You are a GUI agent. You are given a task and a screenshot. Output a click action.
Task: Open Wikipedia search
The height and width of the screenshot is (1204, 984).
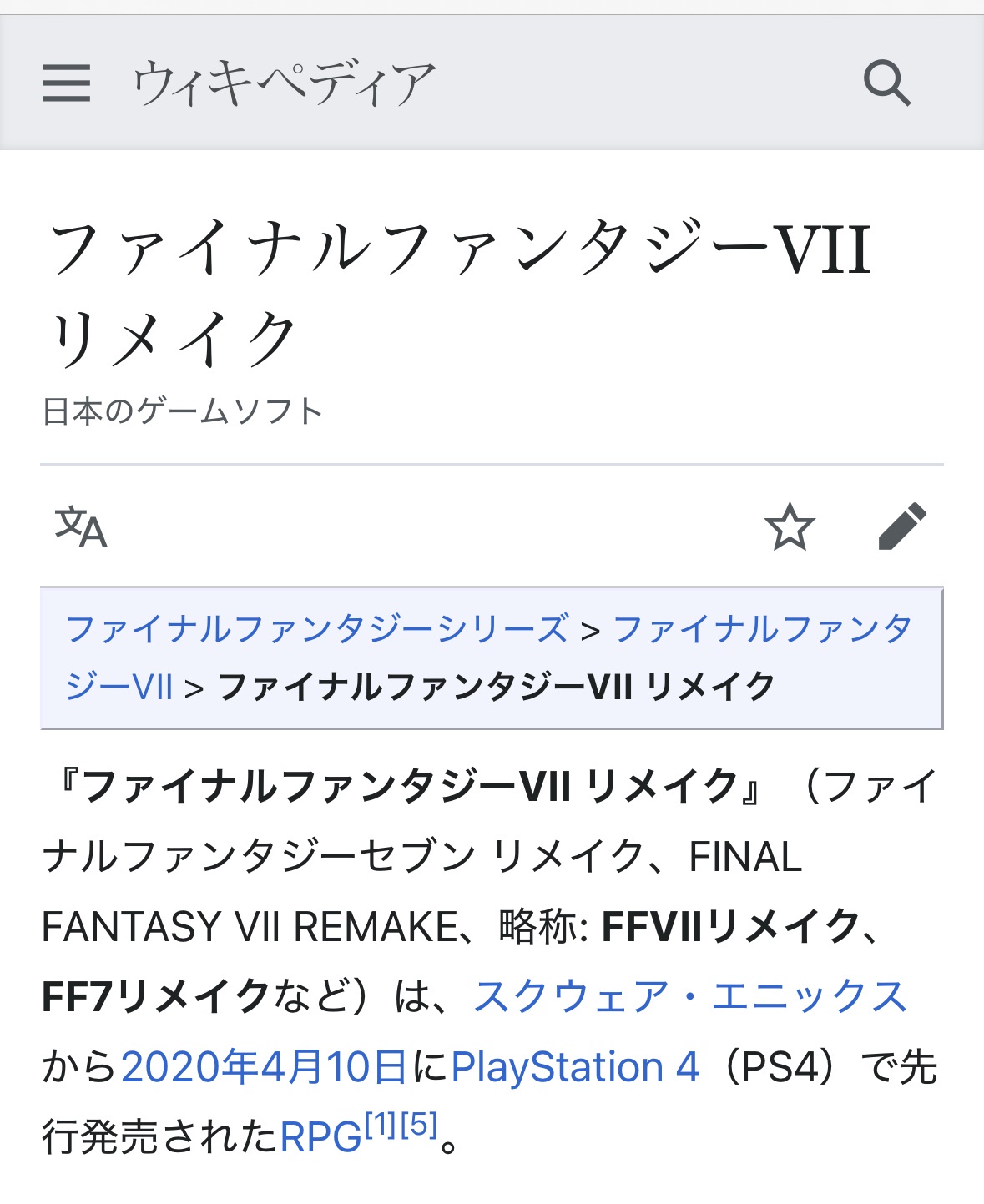point(886,83)
